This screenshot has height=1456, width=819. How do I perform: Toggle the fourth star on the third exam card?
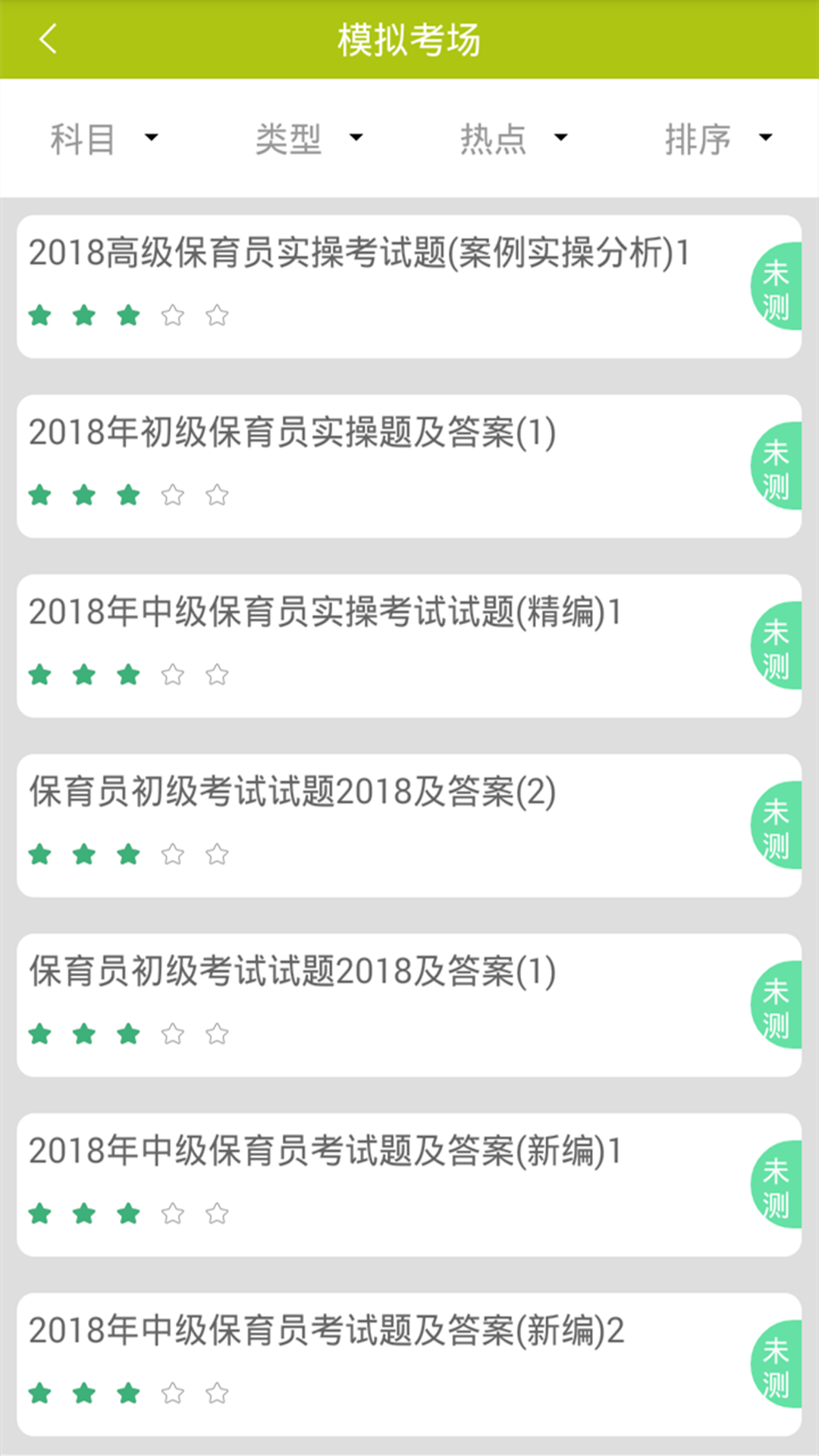173,673
